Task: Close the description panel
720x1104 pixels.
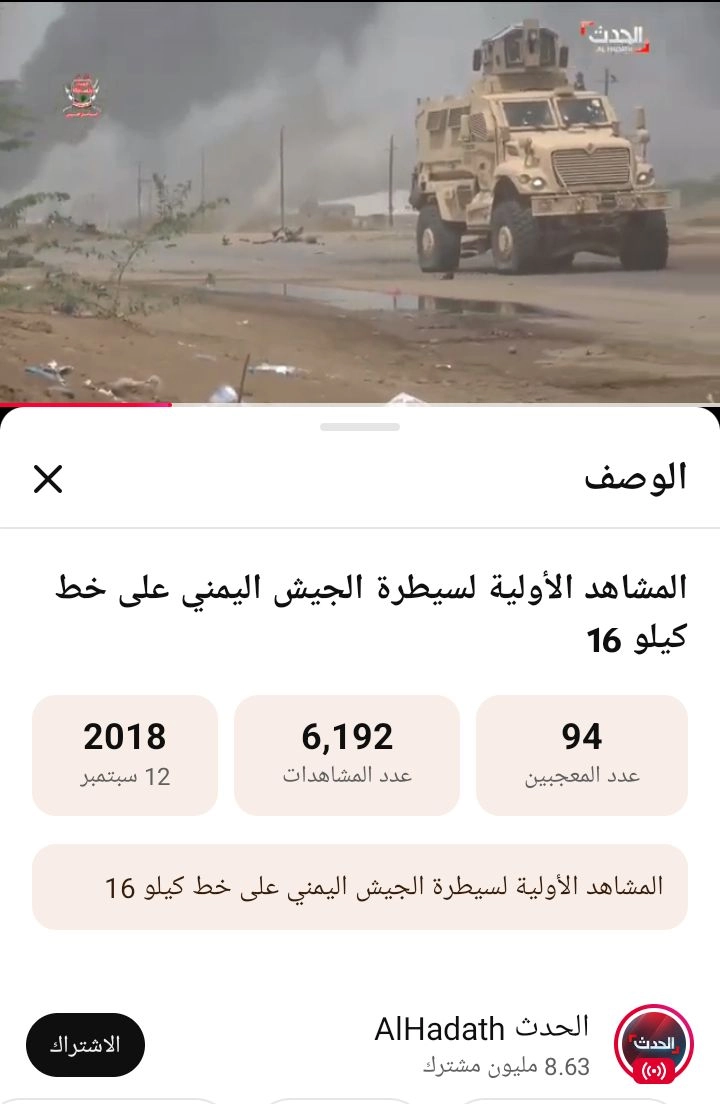Action: [x=48, y=479]
